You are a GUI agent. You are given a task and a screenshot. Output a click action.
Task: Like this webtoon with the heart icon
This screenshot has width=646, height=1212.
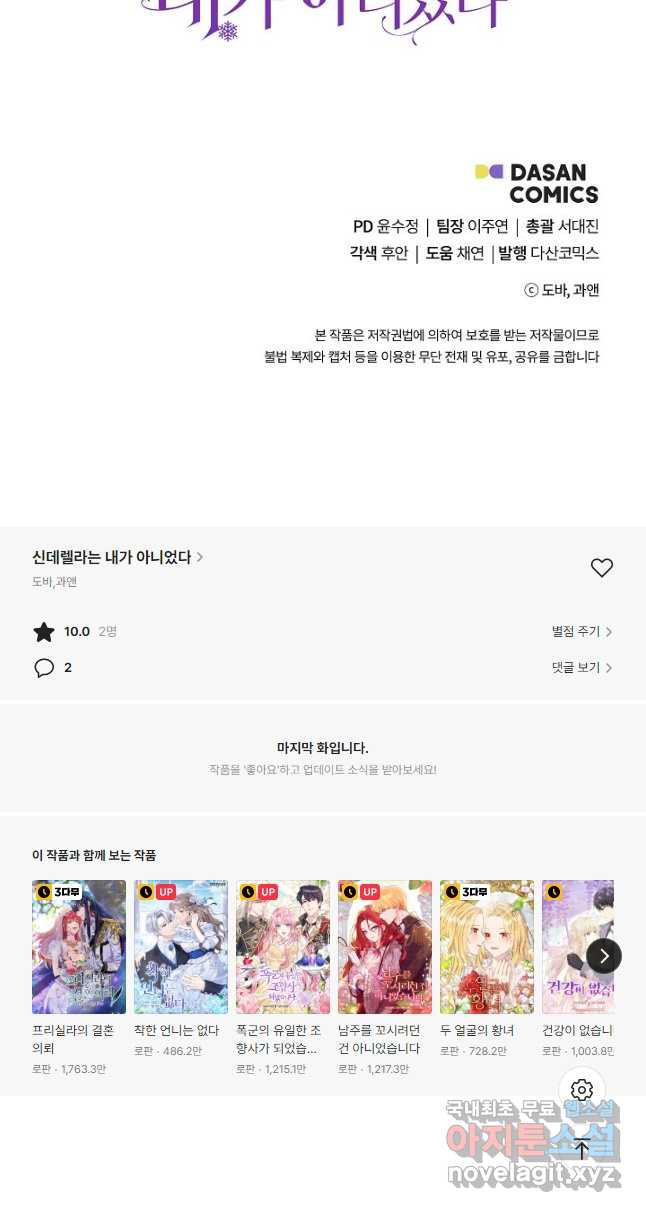tap(601, 568)
